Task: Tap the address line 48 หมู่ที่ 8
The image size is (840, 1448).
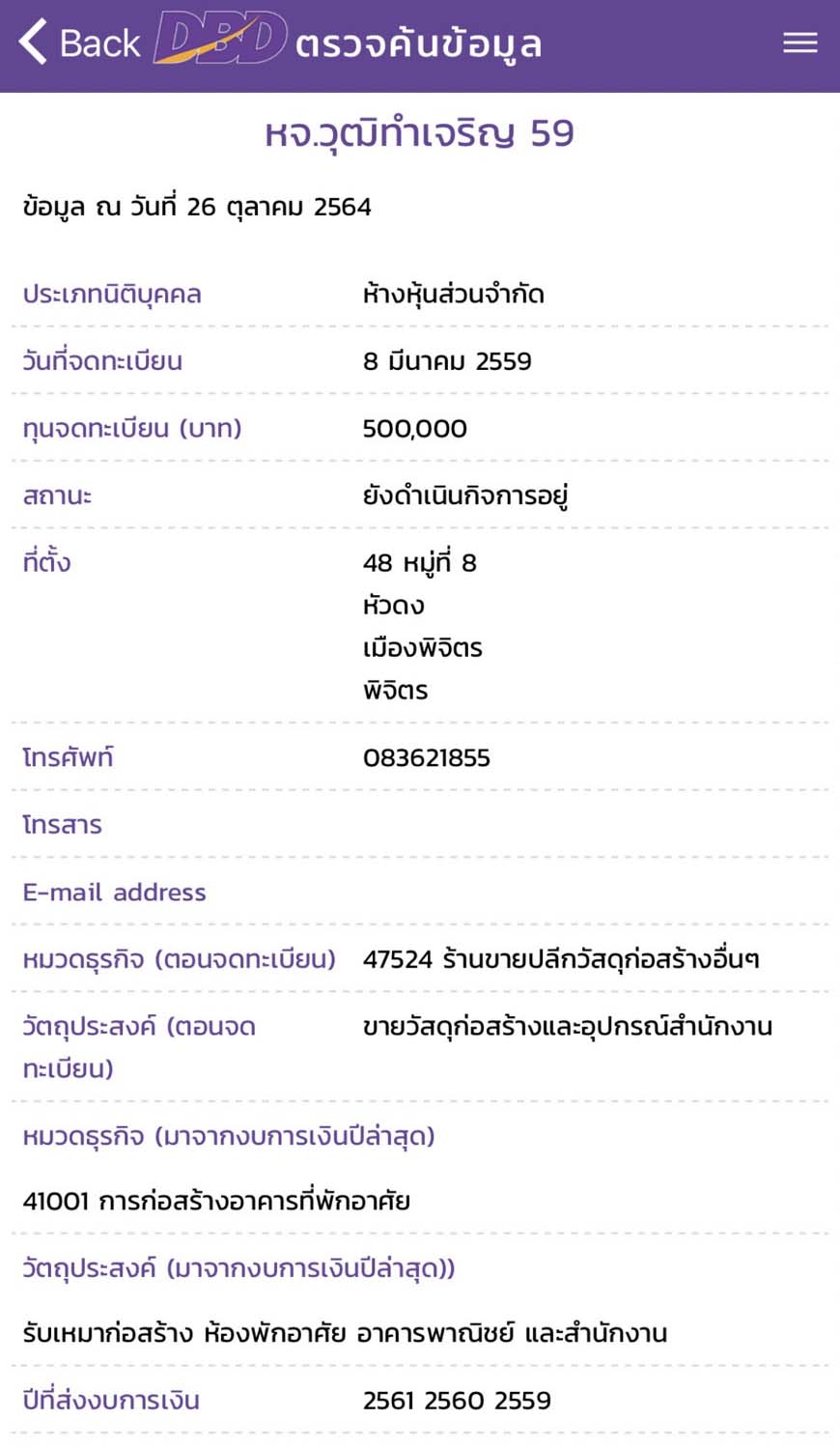Action: pos(420,562)
